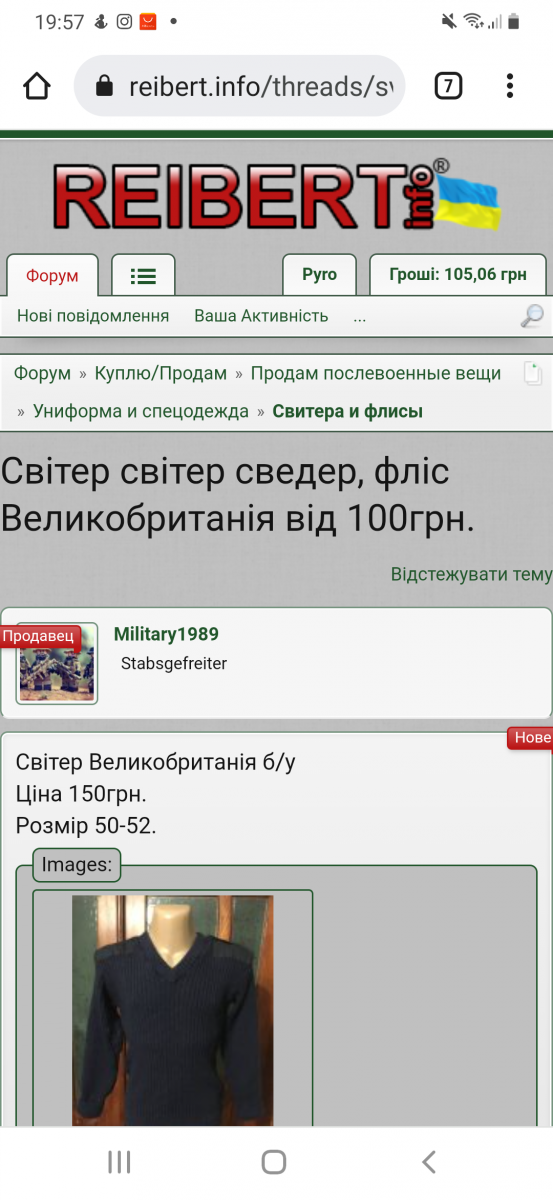Go to the browser home page

[x=37, y=87]
